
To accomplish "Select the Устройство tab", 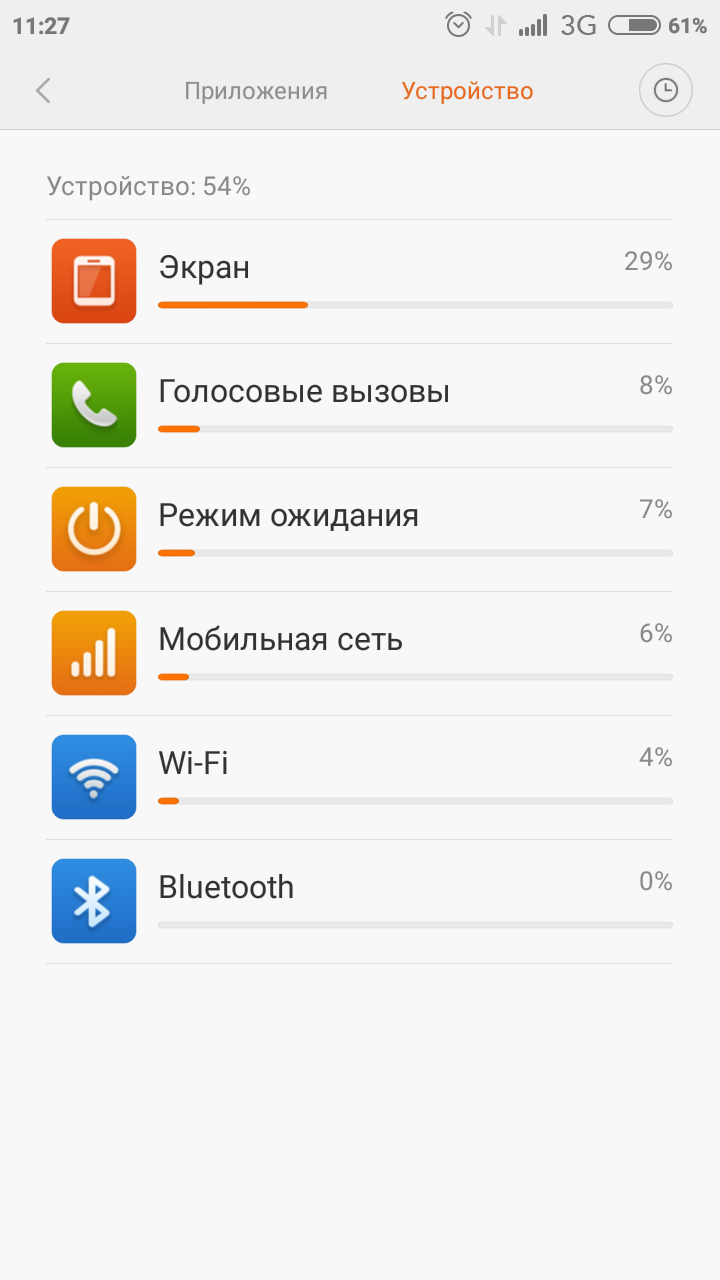I will [x=467, y=91].
